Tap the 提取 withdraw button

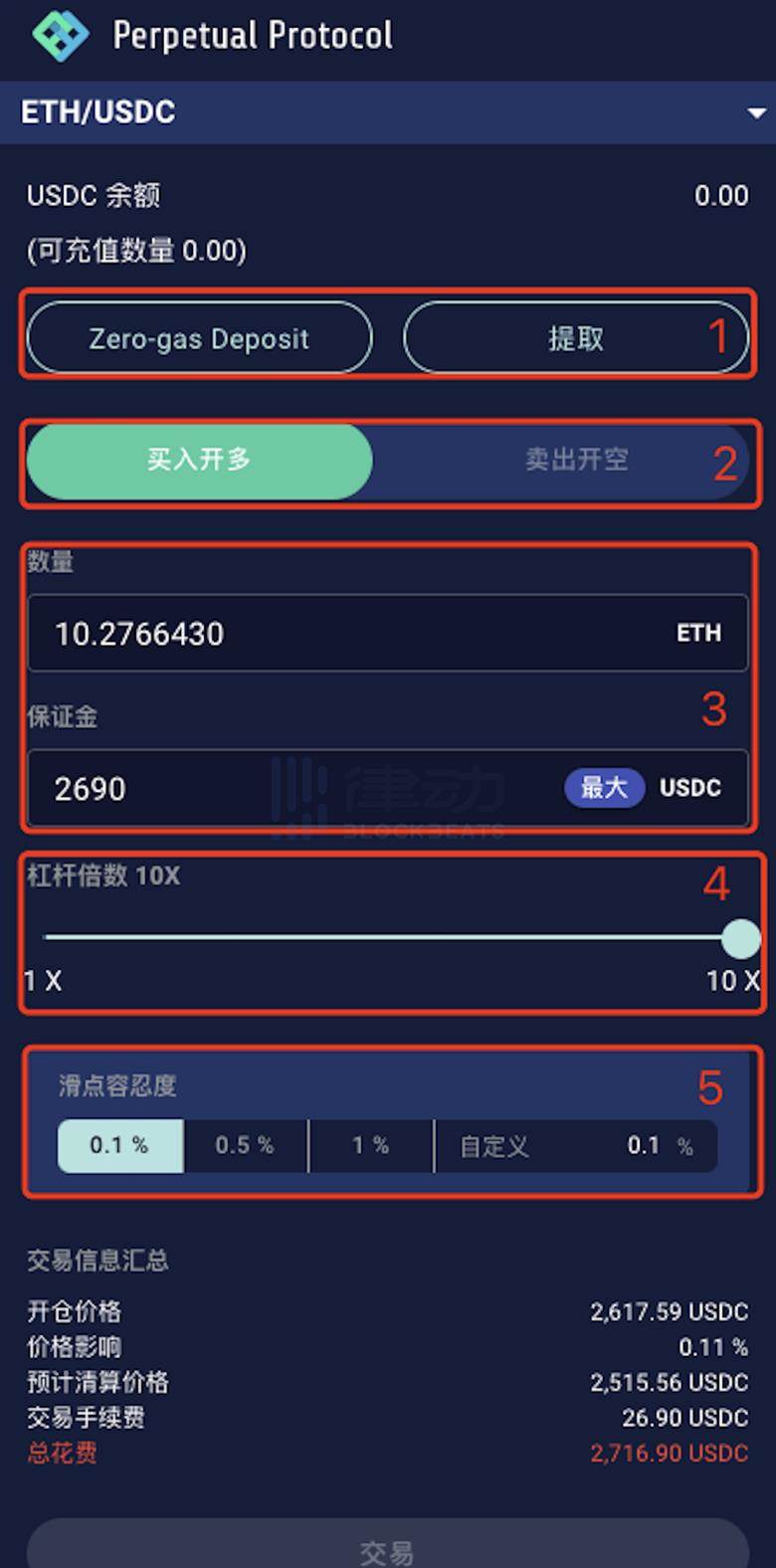(x=575, y=338)
